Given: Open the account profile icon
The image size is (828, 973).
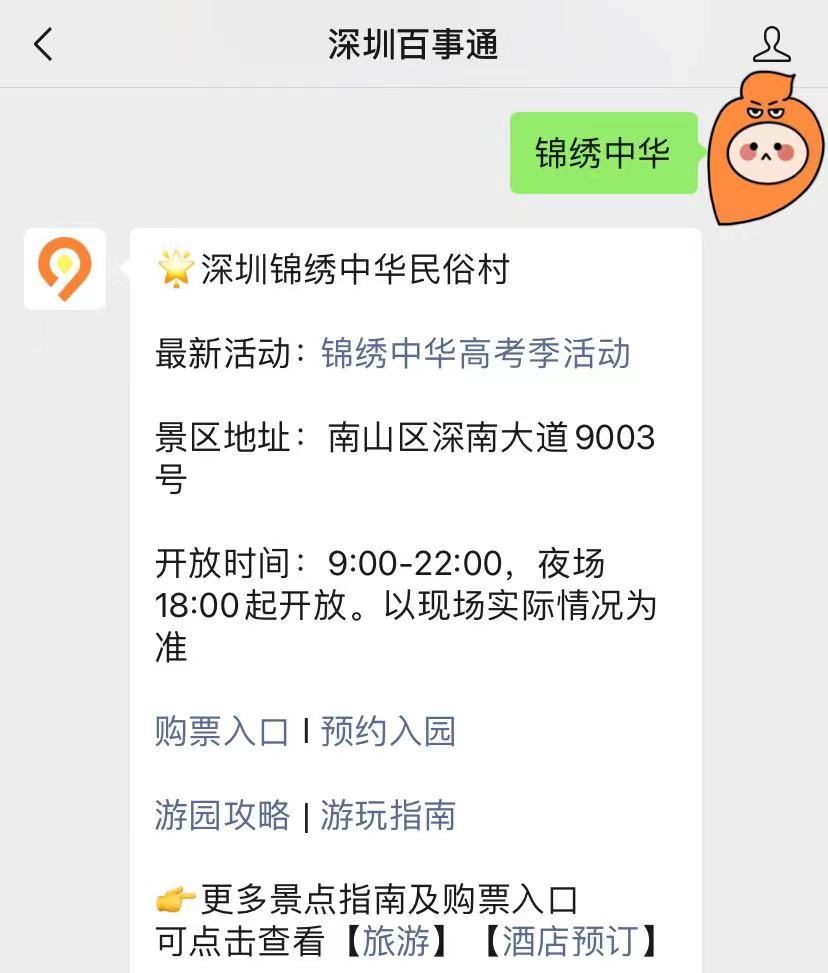Looking at the screenshot, I should coord(771,44).
